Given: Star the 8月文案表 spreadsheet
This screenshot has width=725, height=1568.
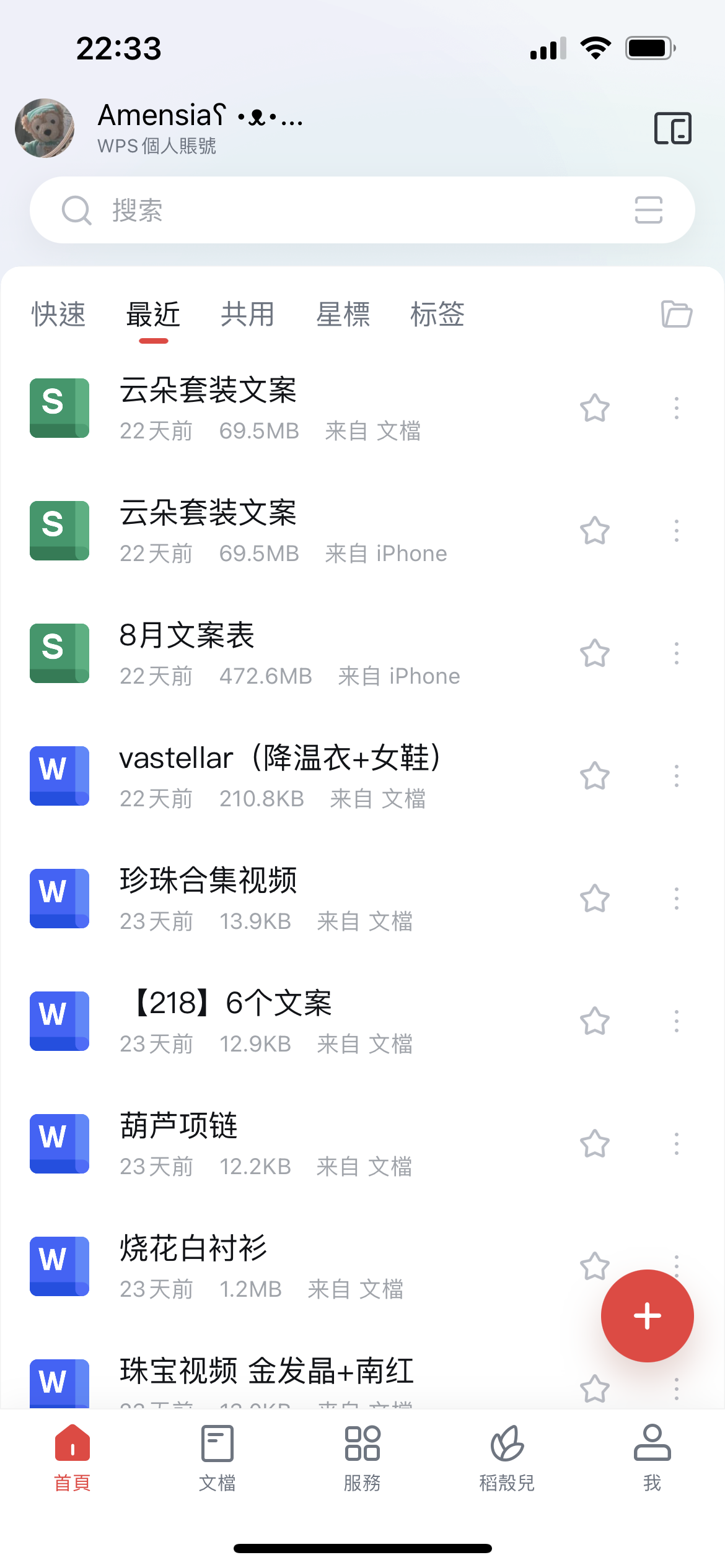Looking at the screenshot, I should [x=594, y=654].
